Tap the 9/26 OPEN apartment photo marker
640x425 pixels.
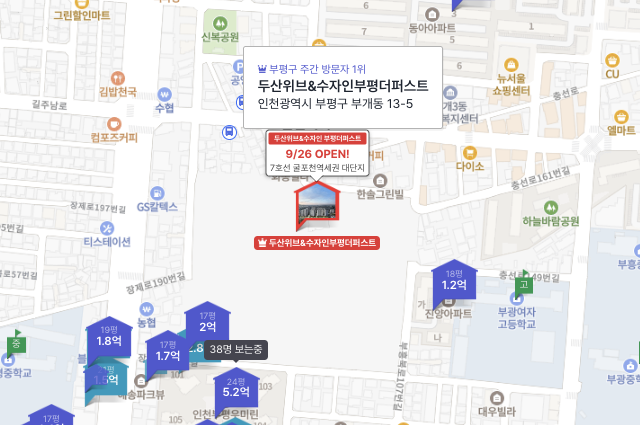click(318, 203)
